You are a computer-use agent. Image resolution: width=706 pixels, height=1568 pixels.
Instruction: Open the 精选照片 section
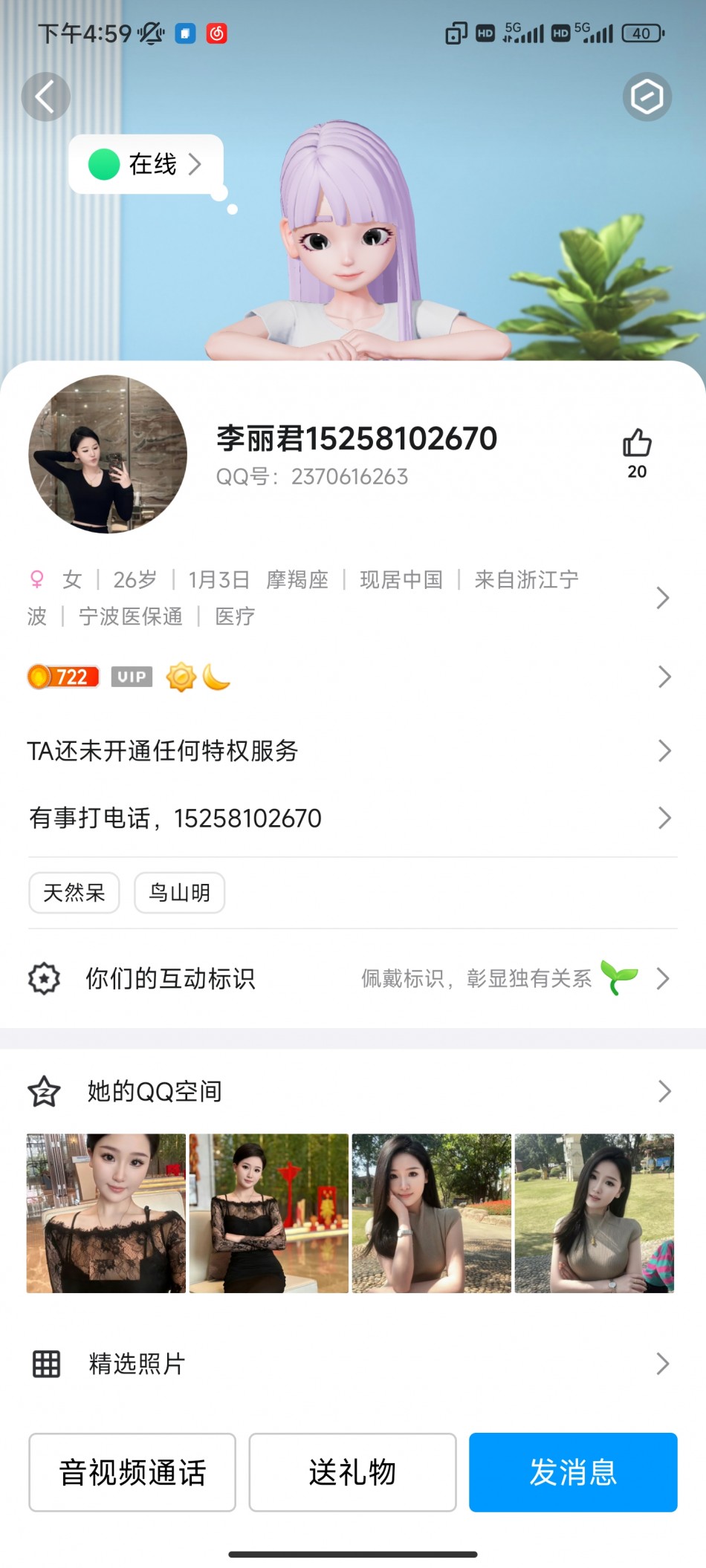[349, 1364]
